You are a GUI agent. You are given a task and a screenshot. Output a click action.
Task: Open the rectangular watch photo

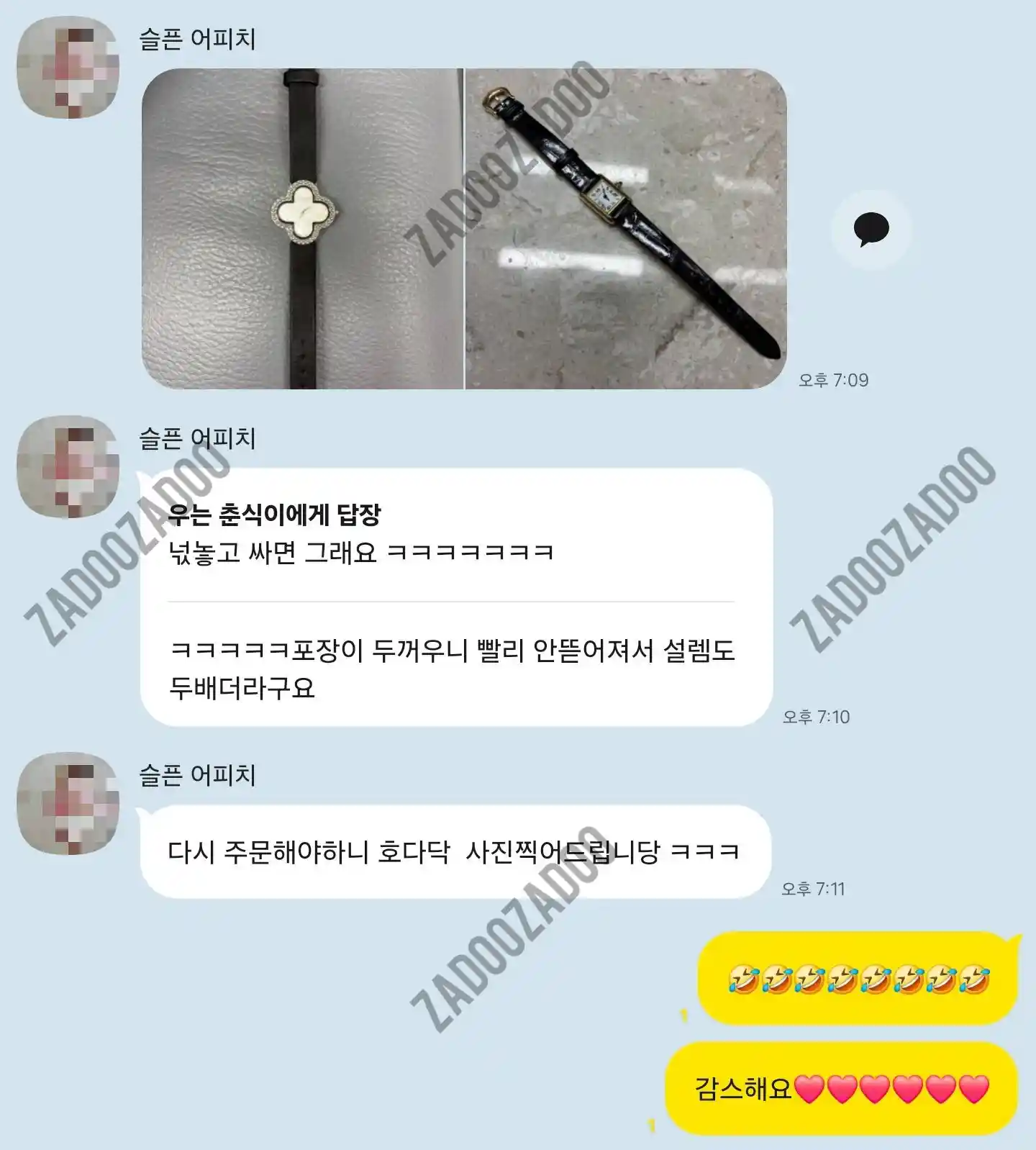[626, 229]
